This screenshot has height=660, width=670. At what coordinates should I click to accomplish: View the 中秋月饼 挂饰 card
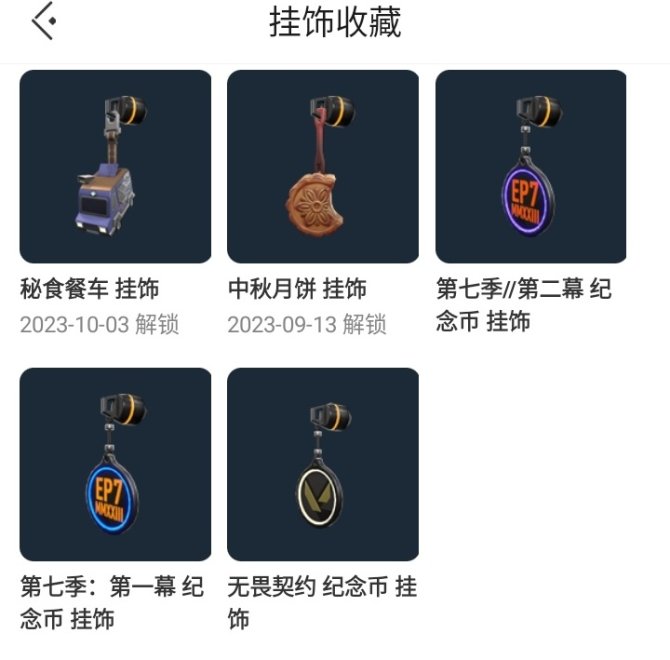(x=323, y=166)
